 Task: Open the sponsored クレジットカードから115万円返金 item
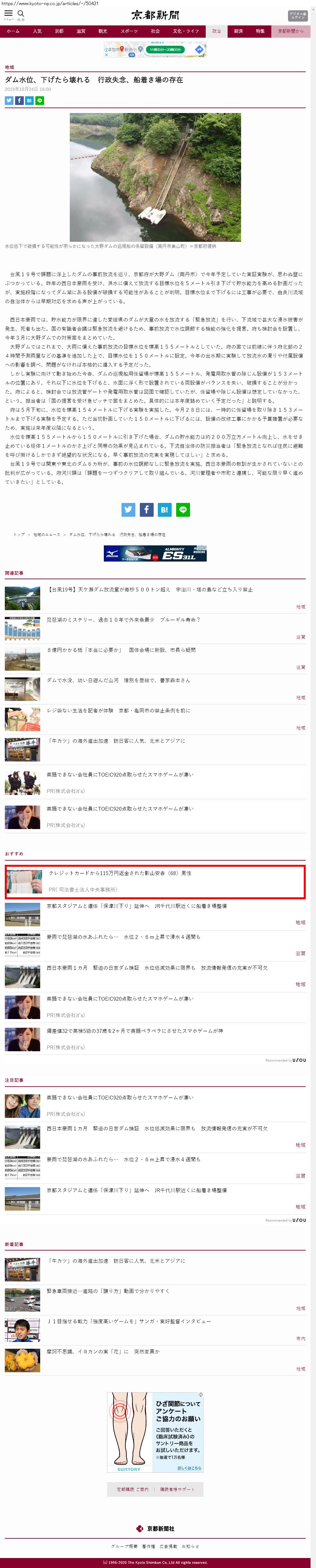(120, 873)
